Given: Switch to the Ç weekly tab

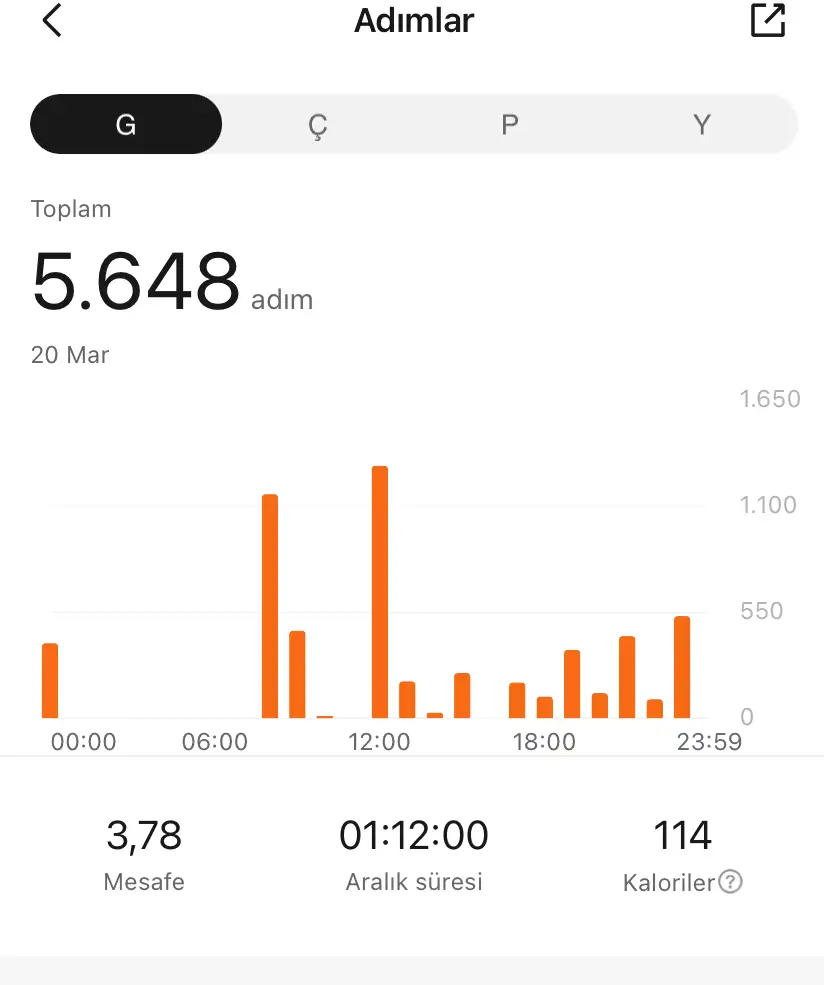Looking at the screenshot, I should [317, 124].
